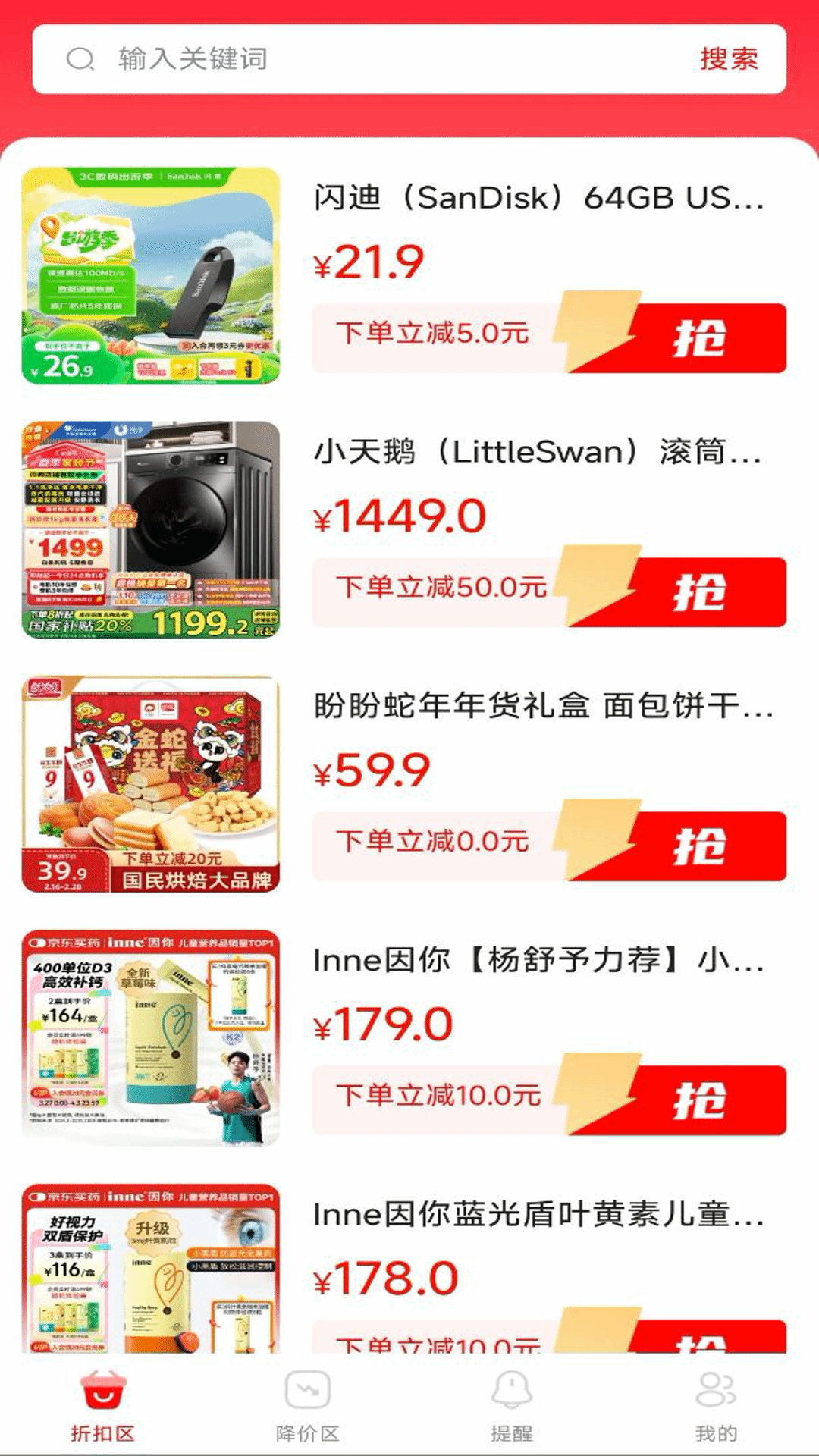Grab the Inne因你 杨舒予力荐 deal
This screenshot has height=1456, width=819.
pyautogui.click(x=698, y=1100)
